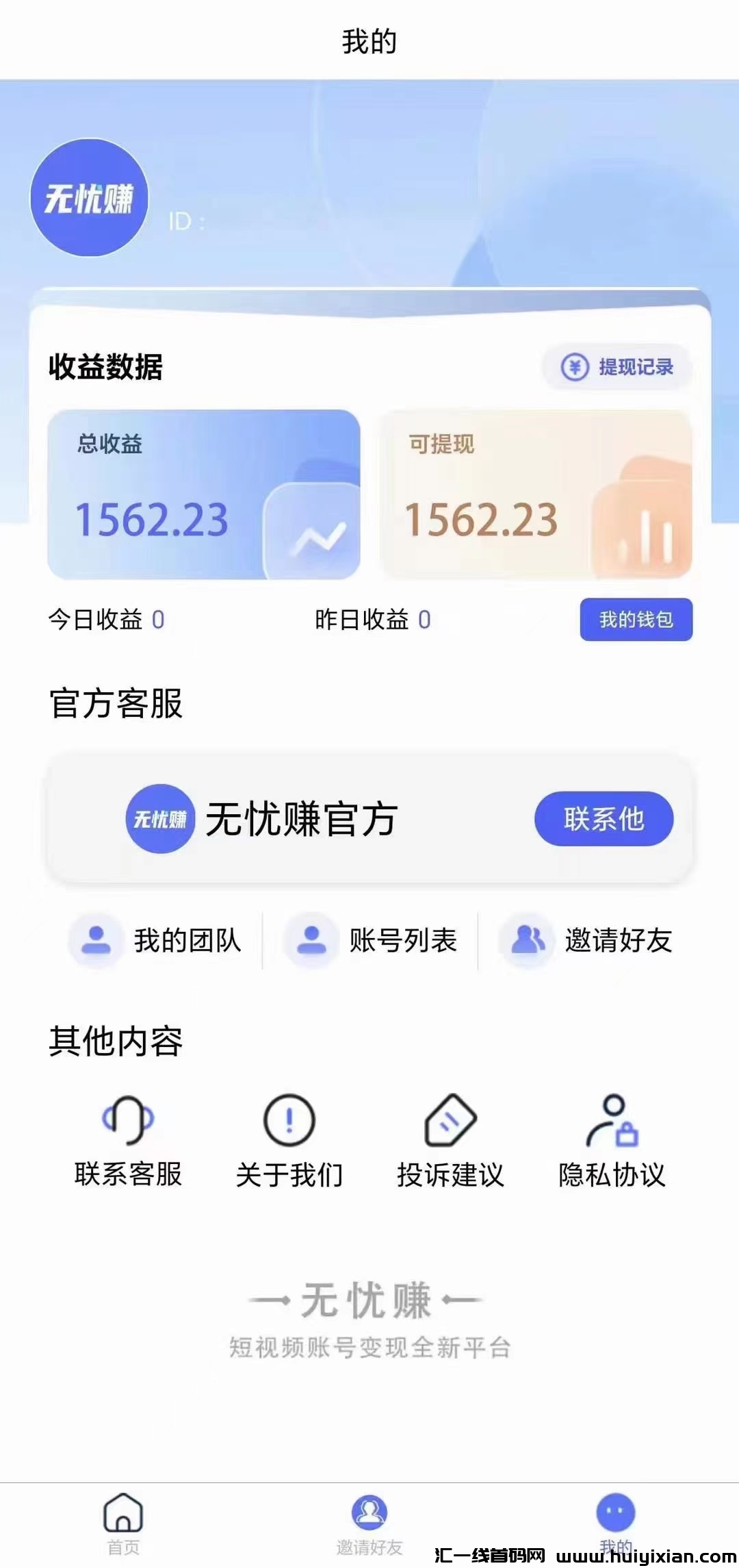Screen dimensions: 739x1568
Task: Tap 联系他 to contact official support
Action: click(x=604, y=819)
